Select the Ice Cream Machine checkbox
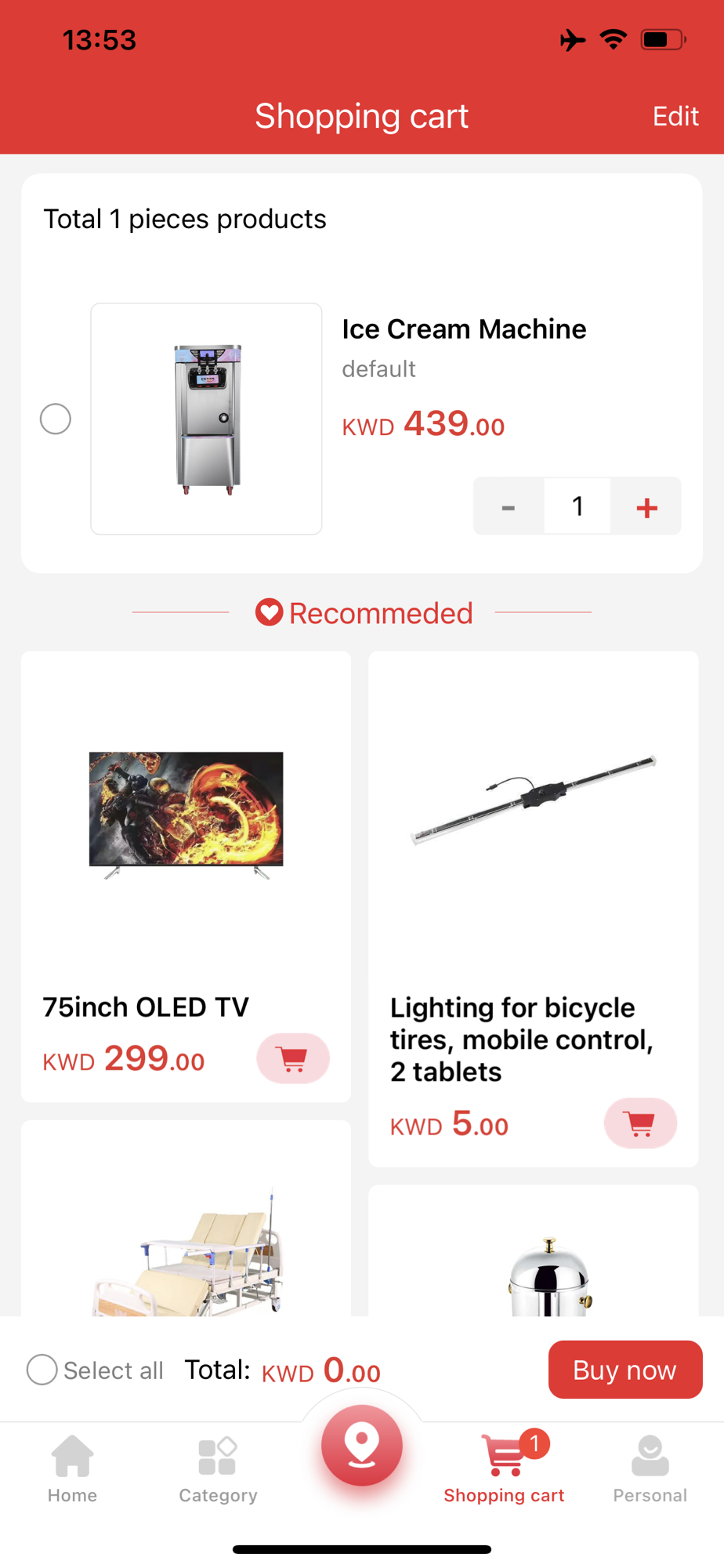The width and height of the screenshot is (724, 1568). click(x=56, y=419)
